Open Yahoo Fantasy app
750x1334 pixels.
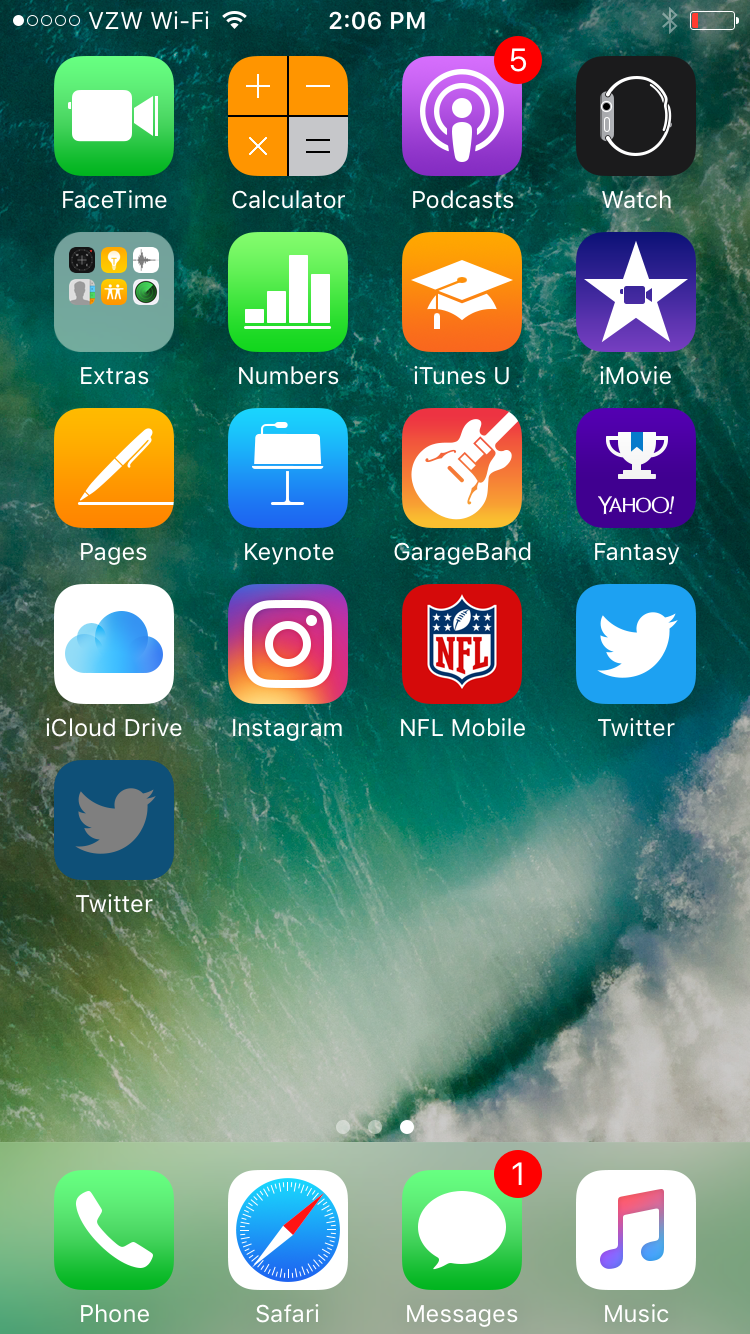pos(636,468)
